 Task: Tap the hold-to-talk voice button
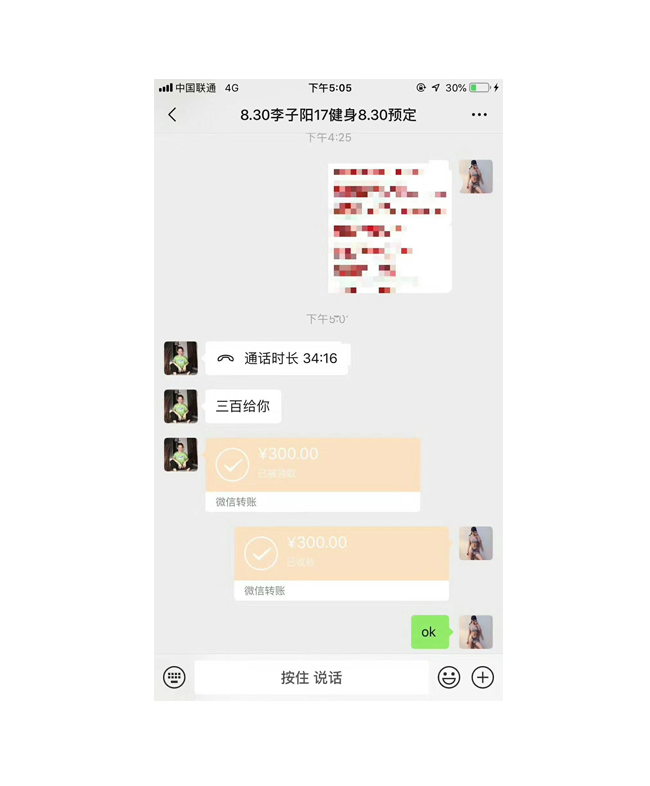tap(311, 677)
